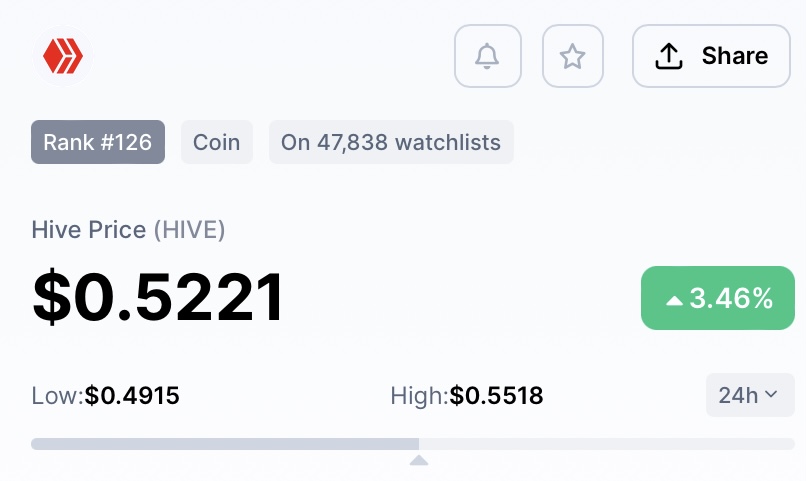Share the Hive price page
This screenshot has width=806, height=481.
point(711,56)
